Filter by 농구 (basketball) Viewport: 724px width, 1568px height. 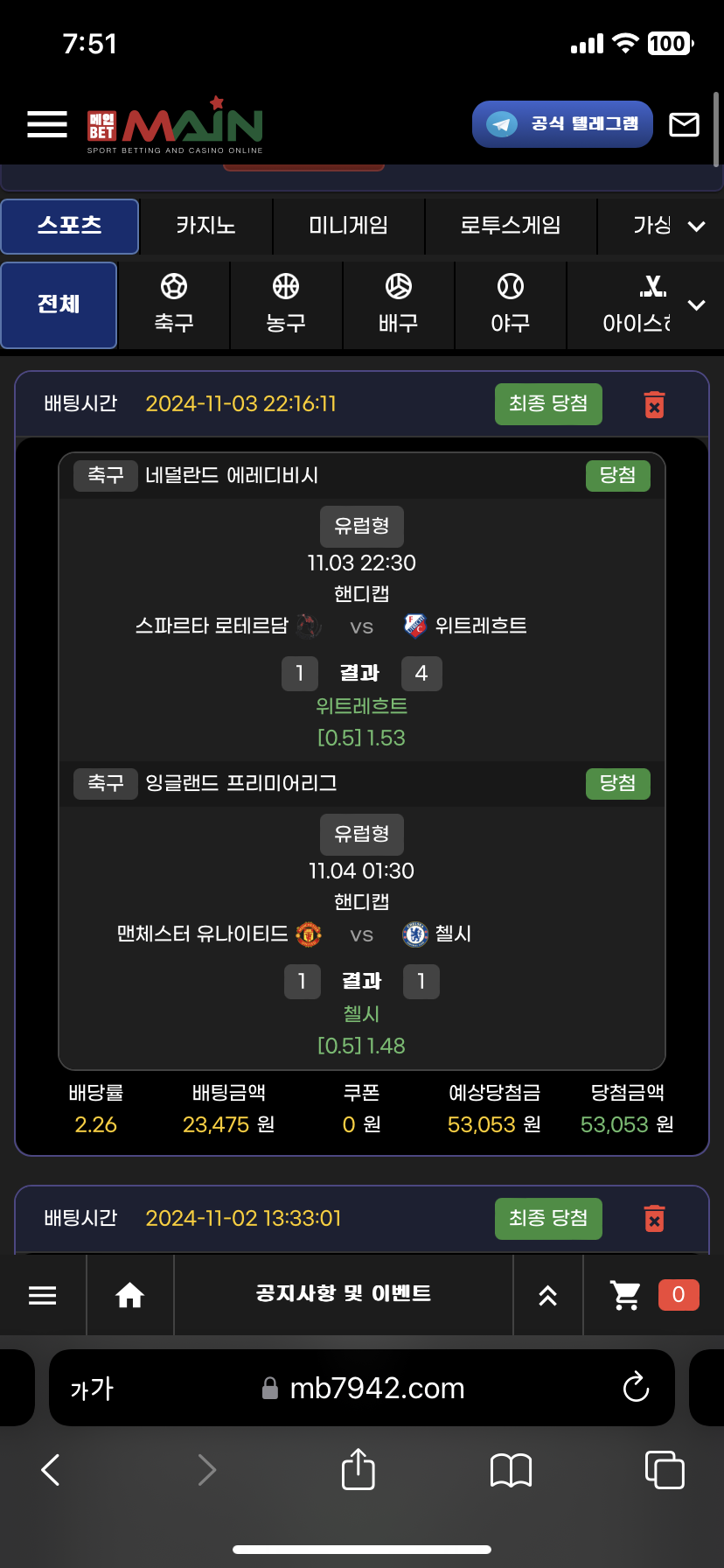tap(286, 304)
